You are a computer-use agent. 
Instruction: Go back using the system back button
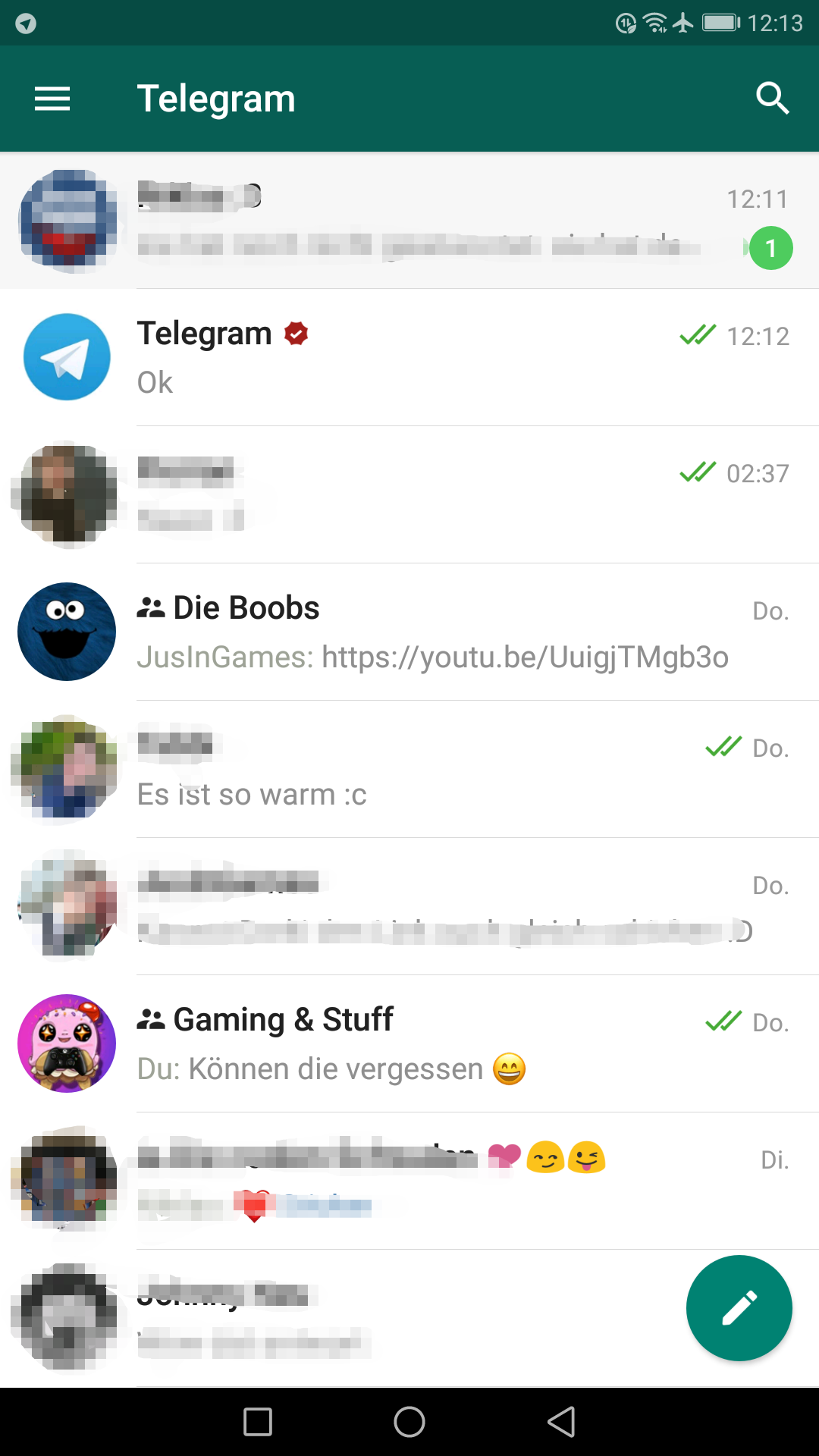561,1422
